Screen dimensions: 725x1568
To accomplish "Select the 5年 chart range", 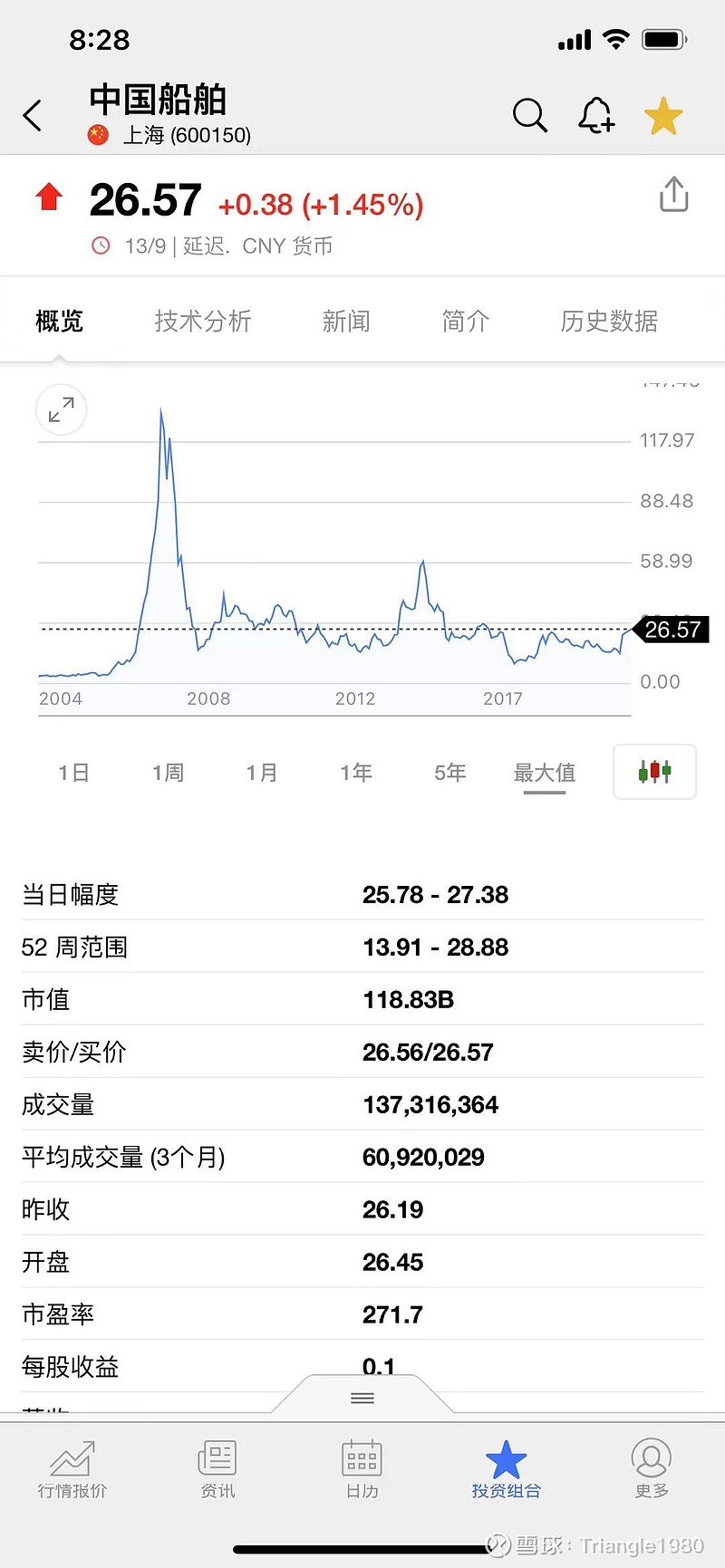I will pos(450,773).
